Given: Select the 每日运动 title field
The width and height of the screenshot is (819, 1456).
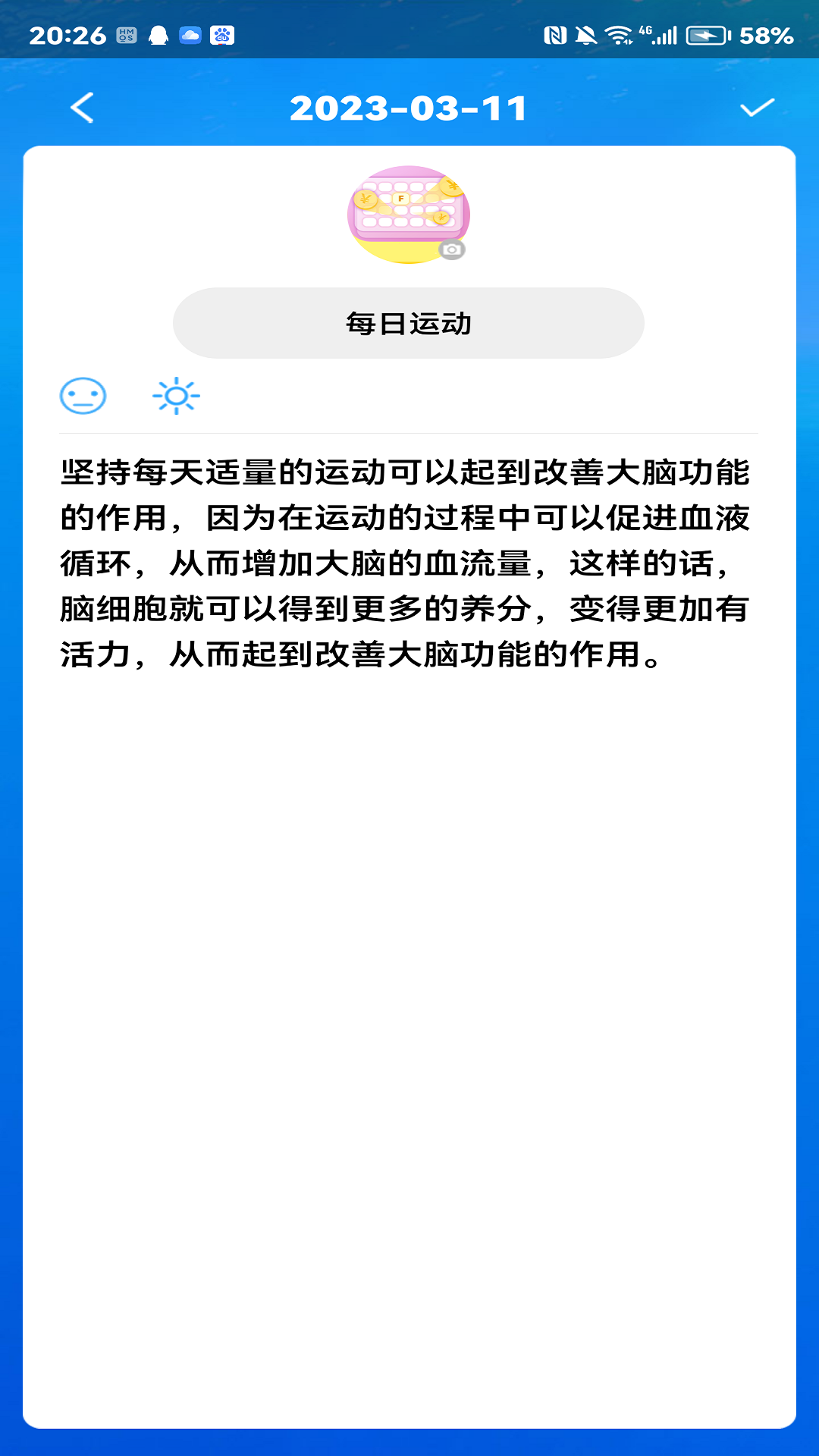Looking at the screenshot, I should [x=408, y=322].
